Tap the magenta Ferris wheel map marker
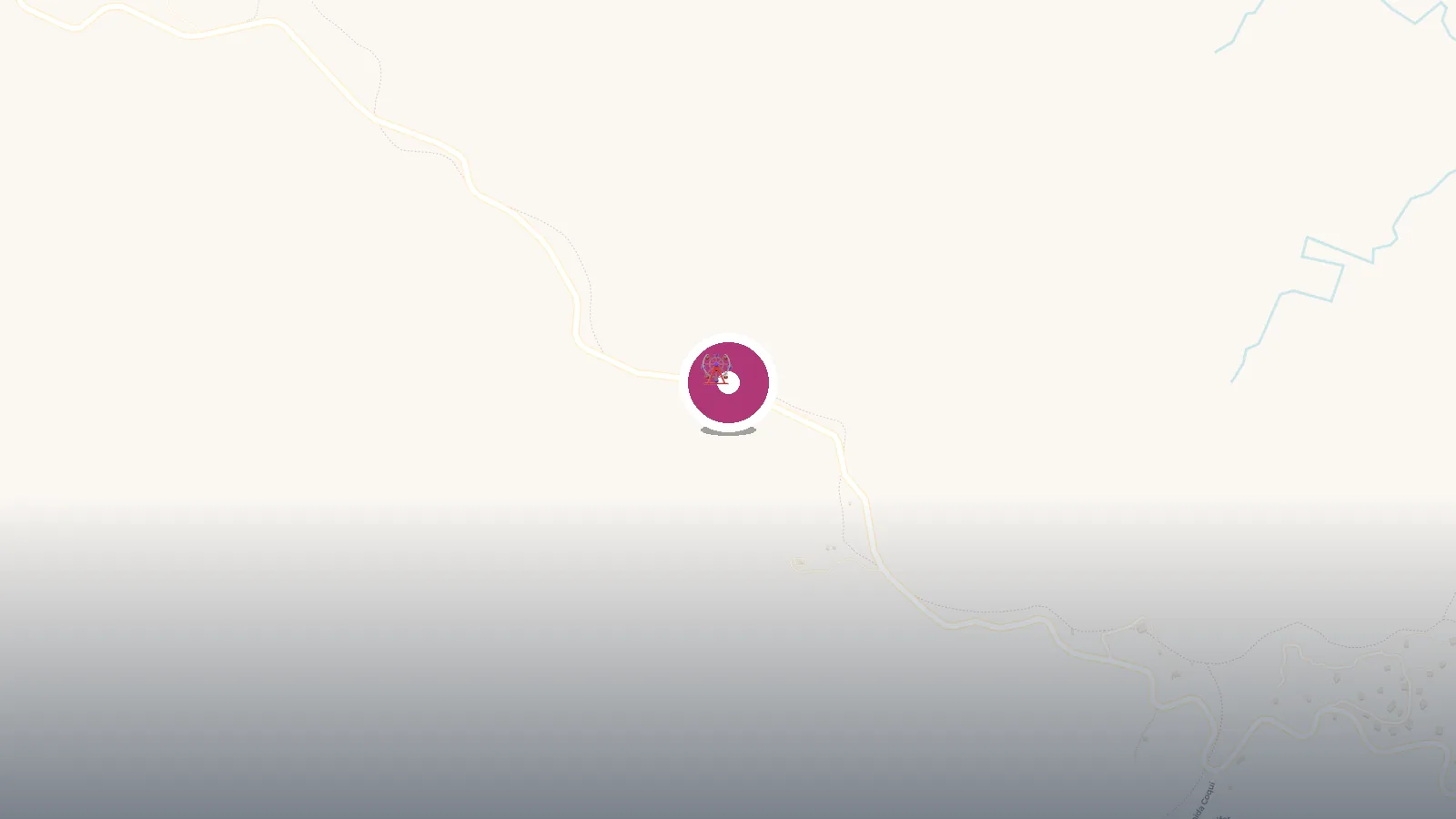This screenshot has height=819, width=1456. click(728, 382)
